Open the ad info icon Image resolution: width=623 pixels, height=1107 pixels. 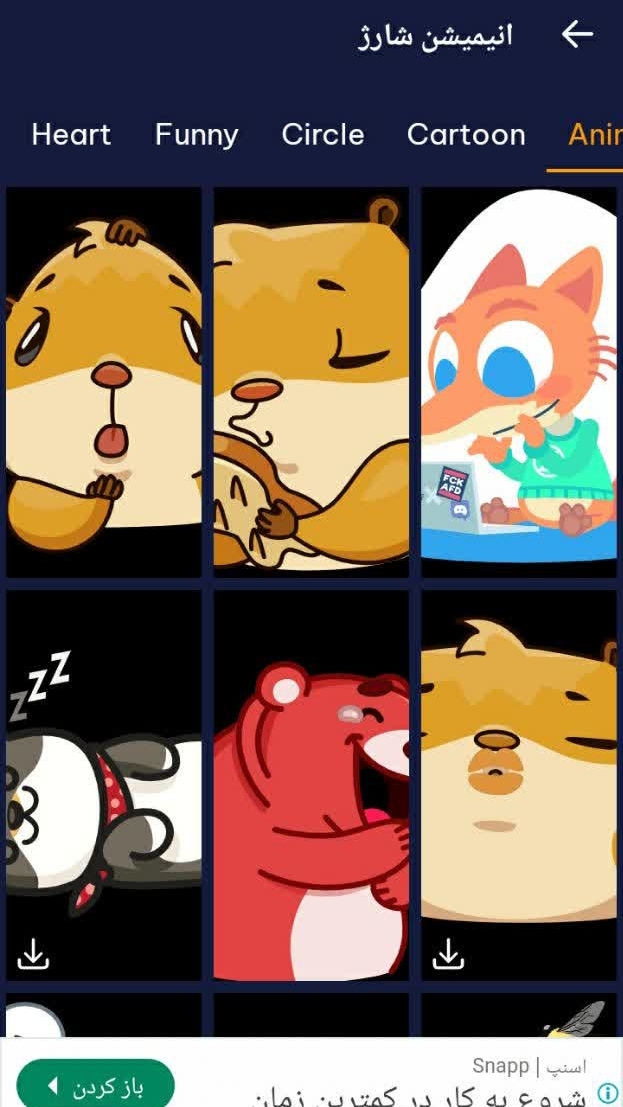607,1092
